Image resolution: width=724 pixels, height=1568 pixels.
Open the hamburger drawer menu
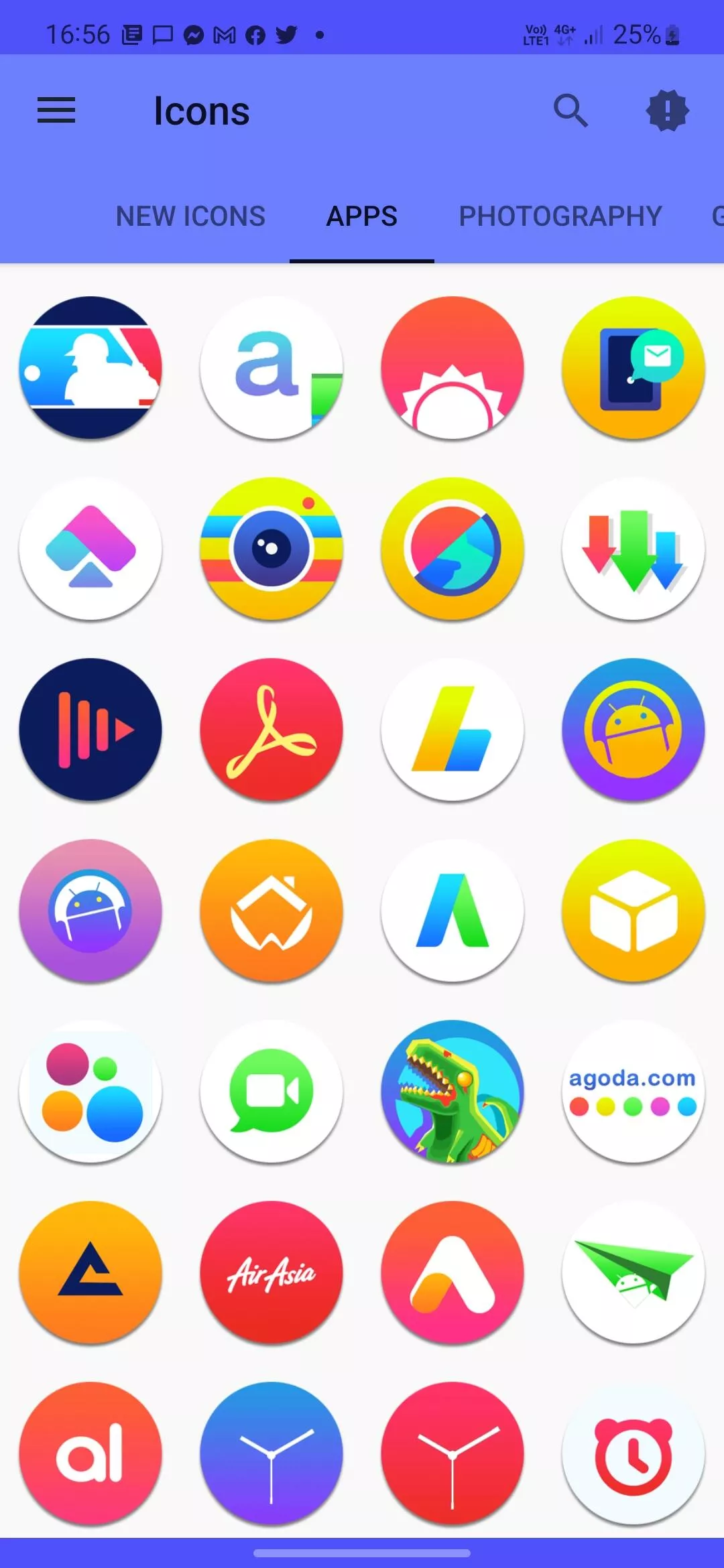[56, 111]
